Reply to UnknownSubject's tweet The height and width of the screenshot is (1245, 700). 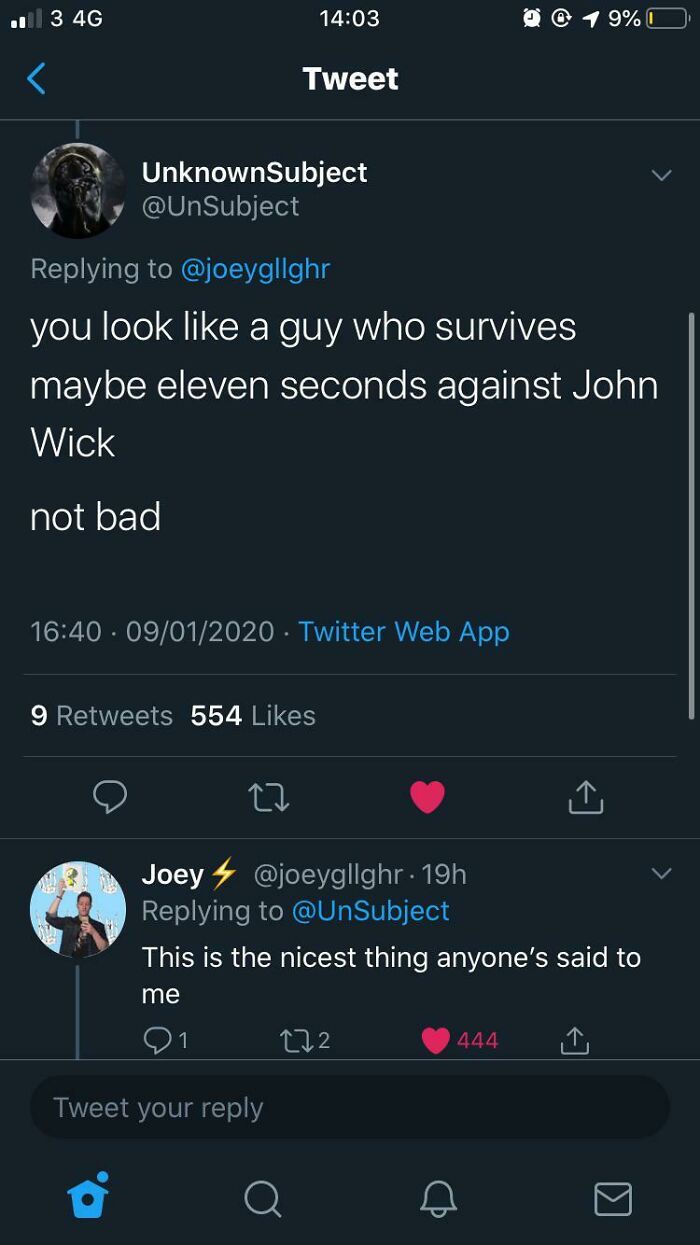point(110,796)
